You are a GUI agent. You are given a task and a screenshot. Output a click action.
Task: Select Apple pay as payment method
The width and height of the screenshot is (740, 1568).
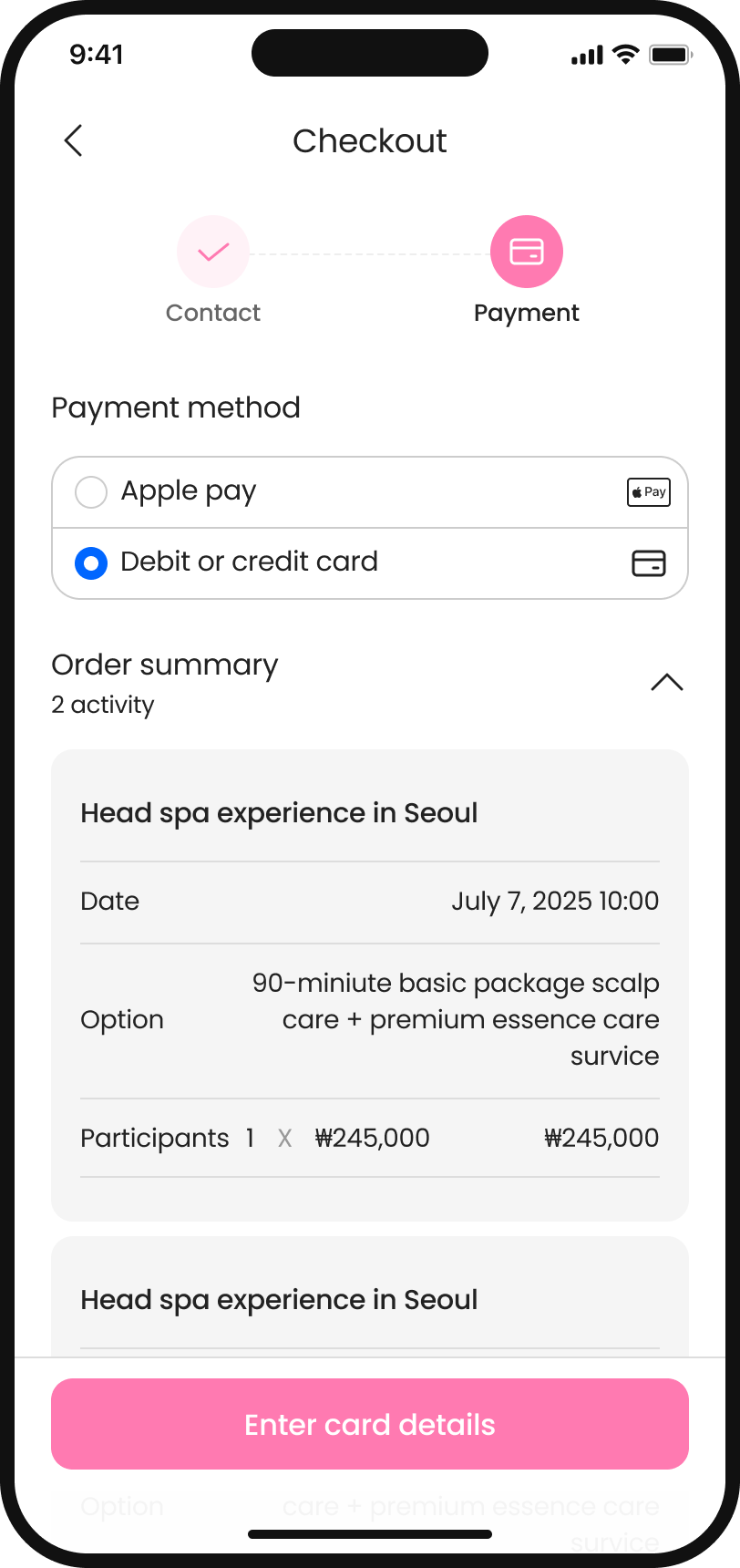[x=91, y=492]
